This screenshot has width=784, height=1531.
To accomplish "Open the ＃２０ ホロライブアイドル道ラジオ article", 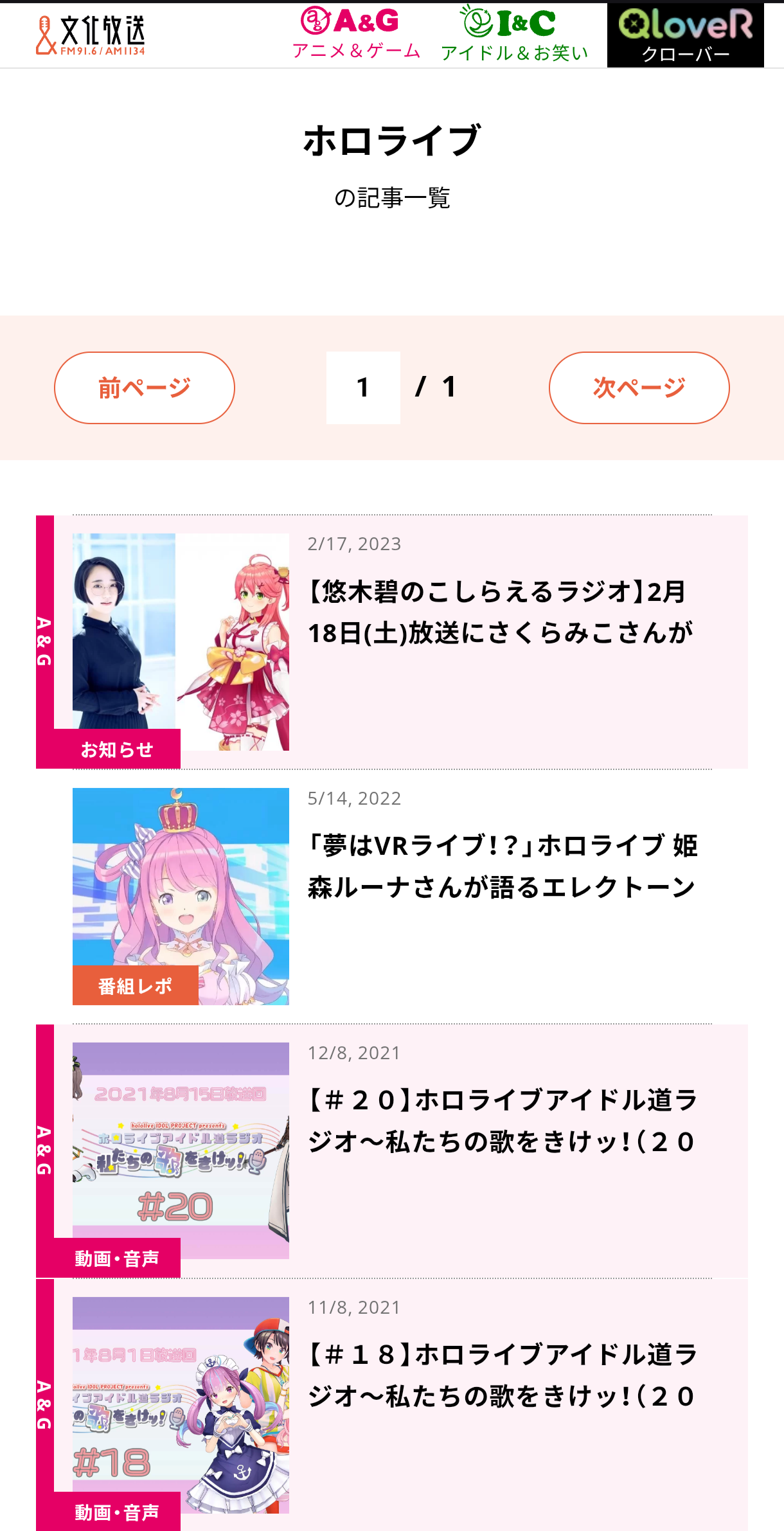I will [x=502, y=1120].
